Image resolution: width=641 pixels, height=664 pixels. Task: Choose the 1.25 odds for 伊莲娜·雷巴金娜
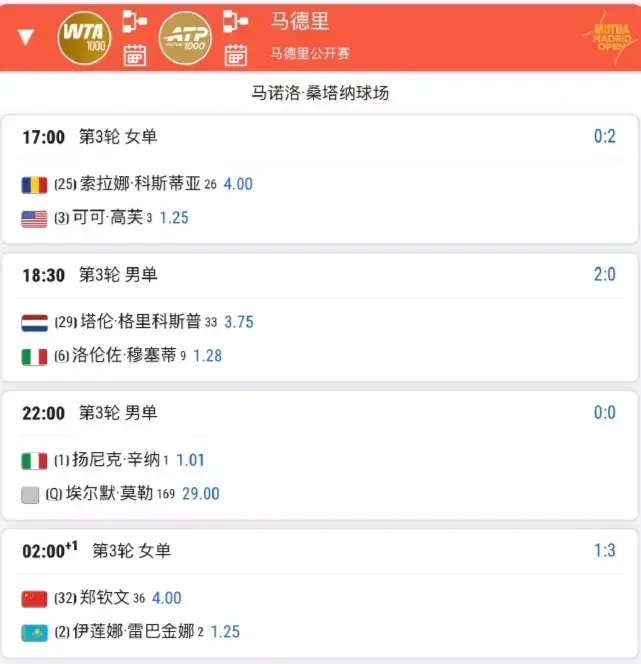point(225,631)
